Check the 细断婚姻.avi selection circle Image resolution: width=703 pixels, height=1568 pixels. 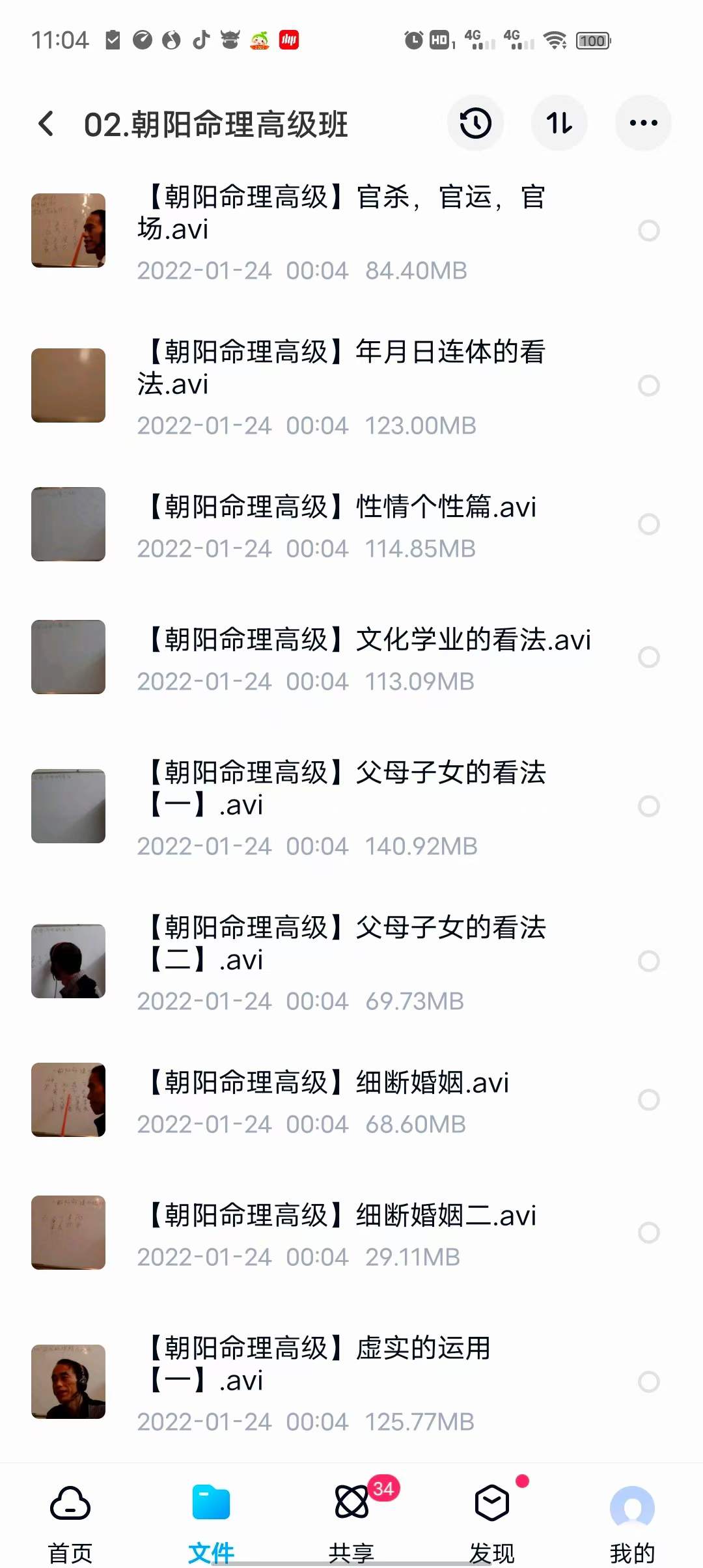click(650, 1100)
